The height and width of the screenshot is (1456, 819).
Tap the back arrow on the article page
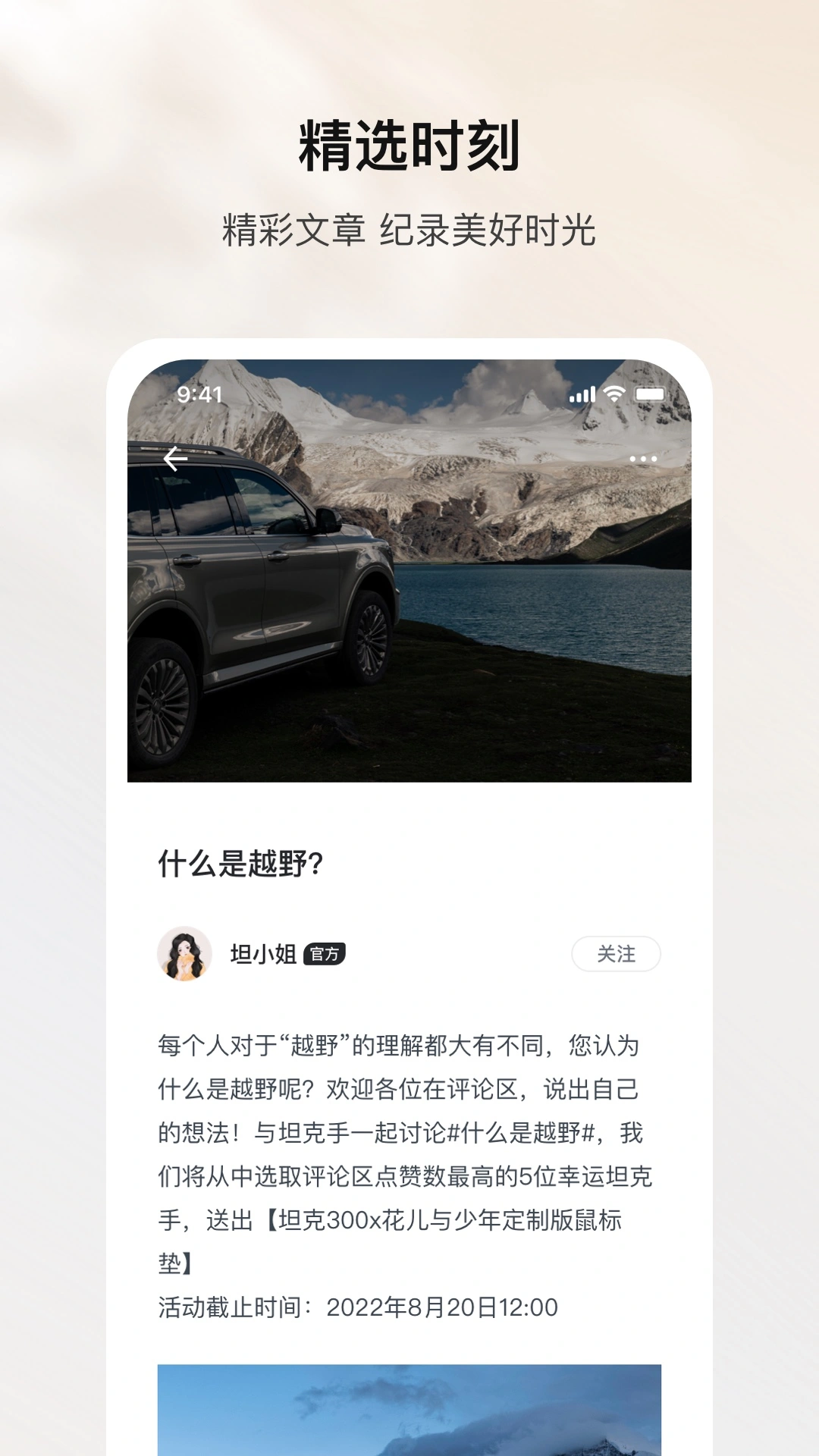click(x=176, y=459)
